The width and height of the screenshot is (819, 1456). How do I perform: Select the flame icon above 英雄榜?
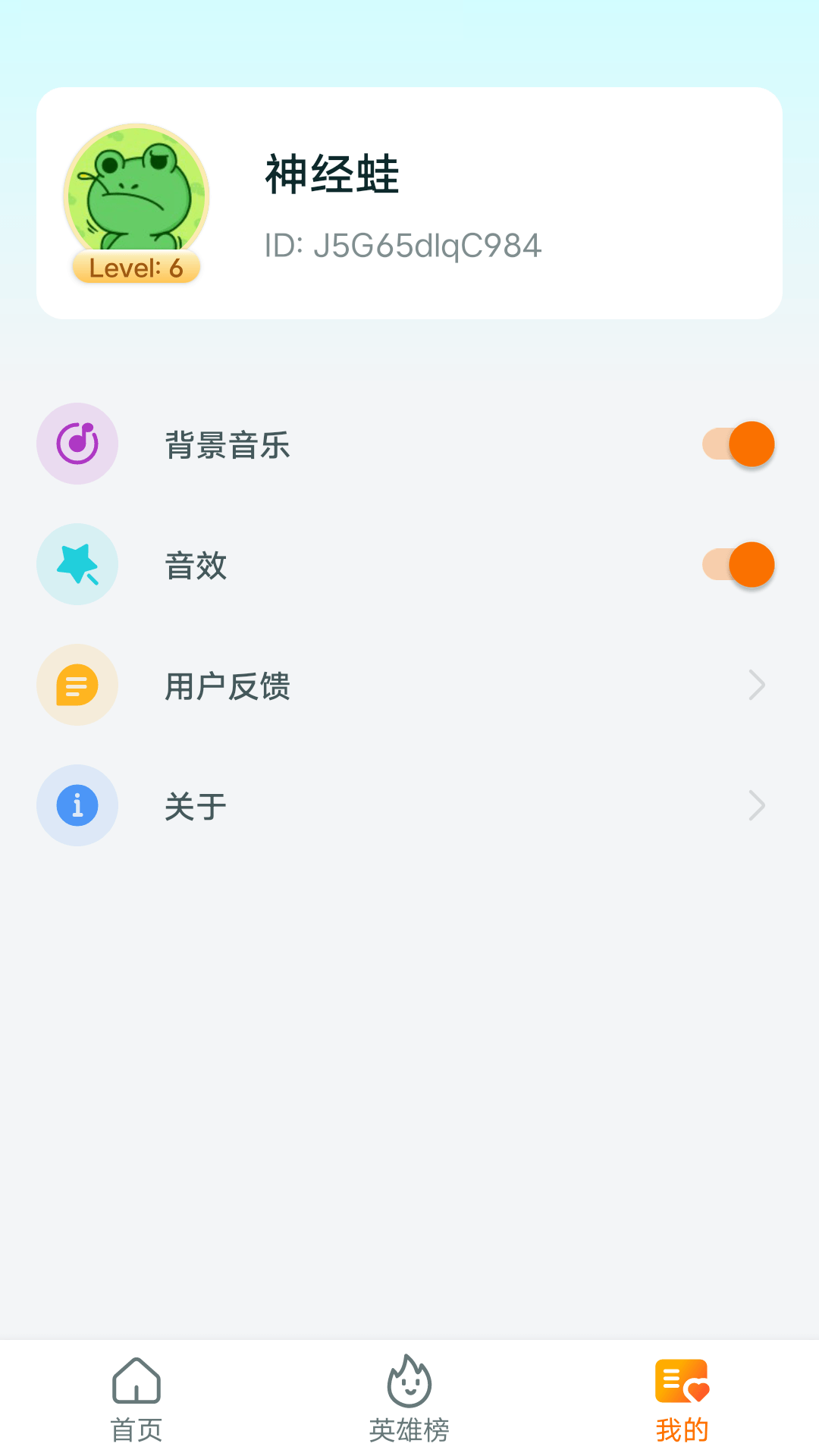[x=409, y=1388]
